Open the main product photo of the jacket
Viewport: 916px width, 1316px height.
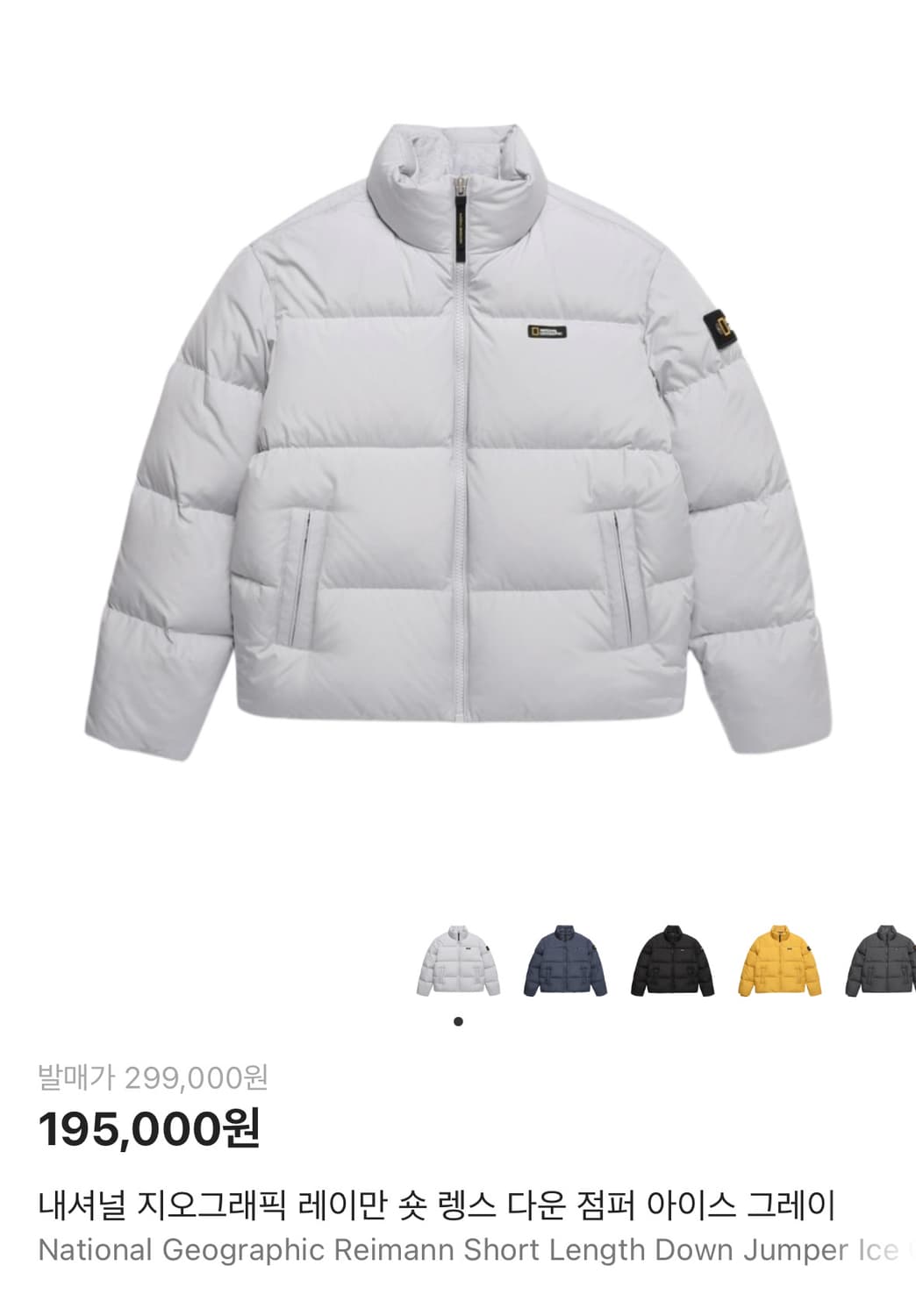[x=456, y=439]
